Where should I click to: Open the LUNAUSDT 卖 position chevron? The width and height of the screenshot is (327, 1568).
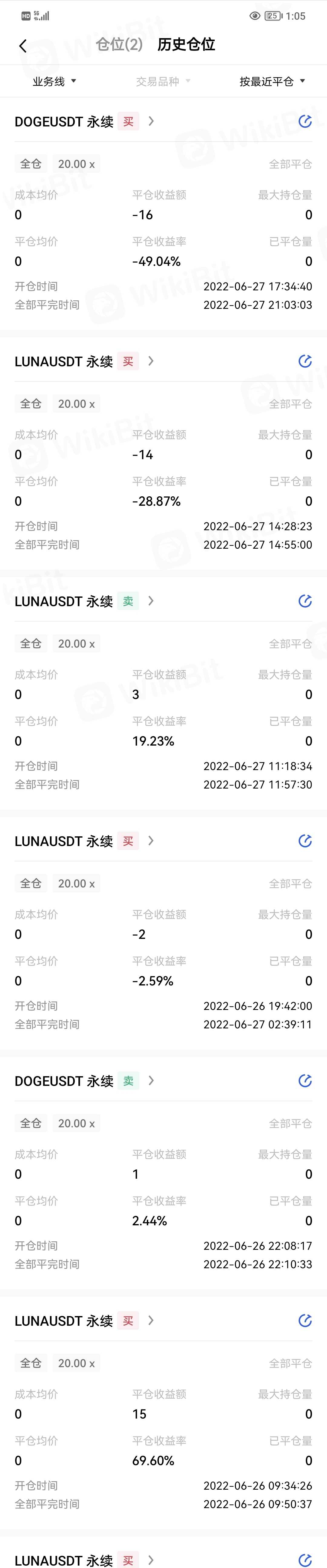click(x=151, y=601)
